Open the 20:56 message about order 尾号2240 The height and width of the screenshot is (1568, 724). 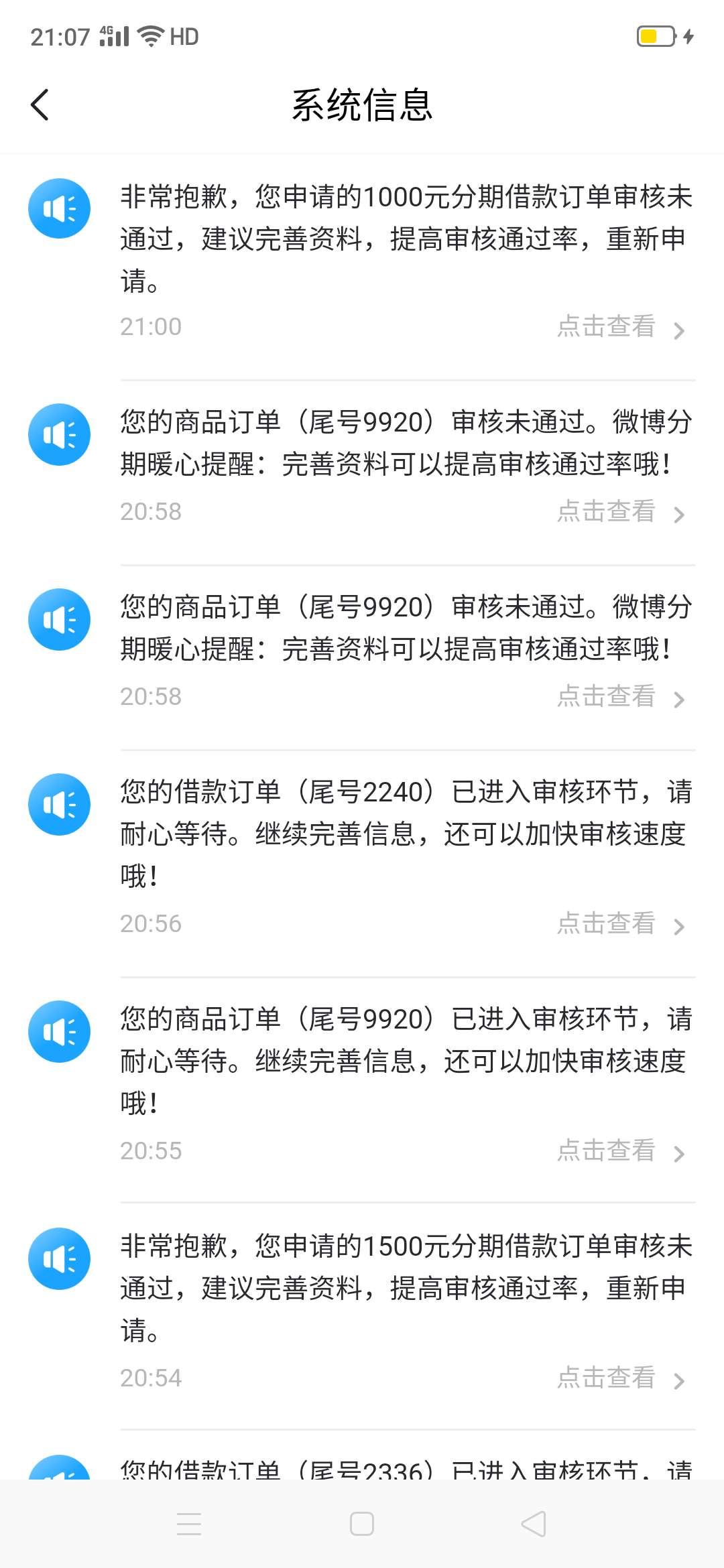(362, 863)
